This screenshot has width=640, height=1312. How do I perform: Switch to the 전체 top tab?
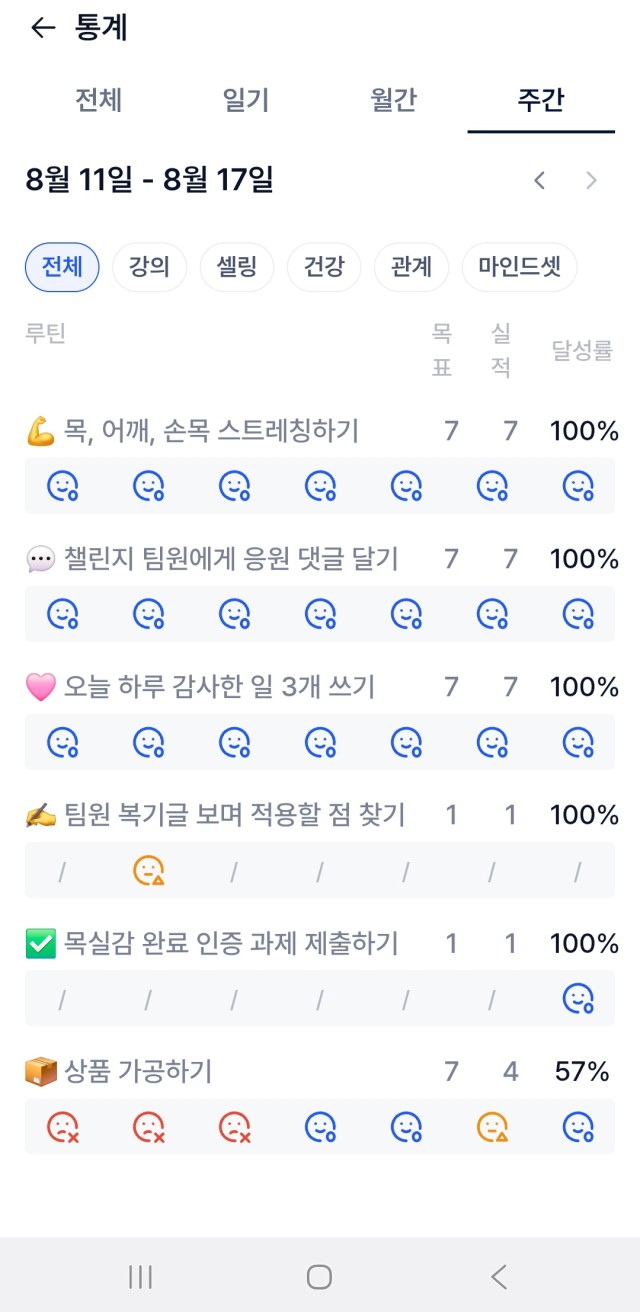point(98,101)
